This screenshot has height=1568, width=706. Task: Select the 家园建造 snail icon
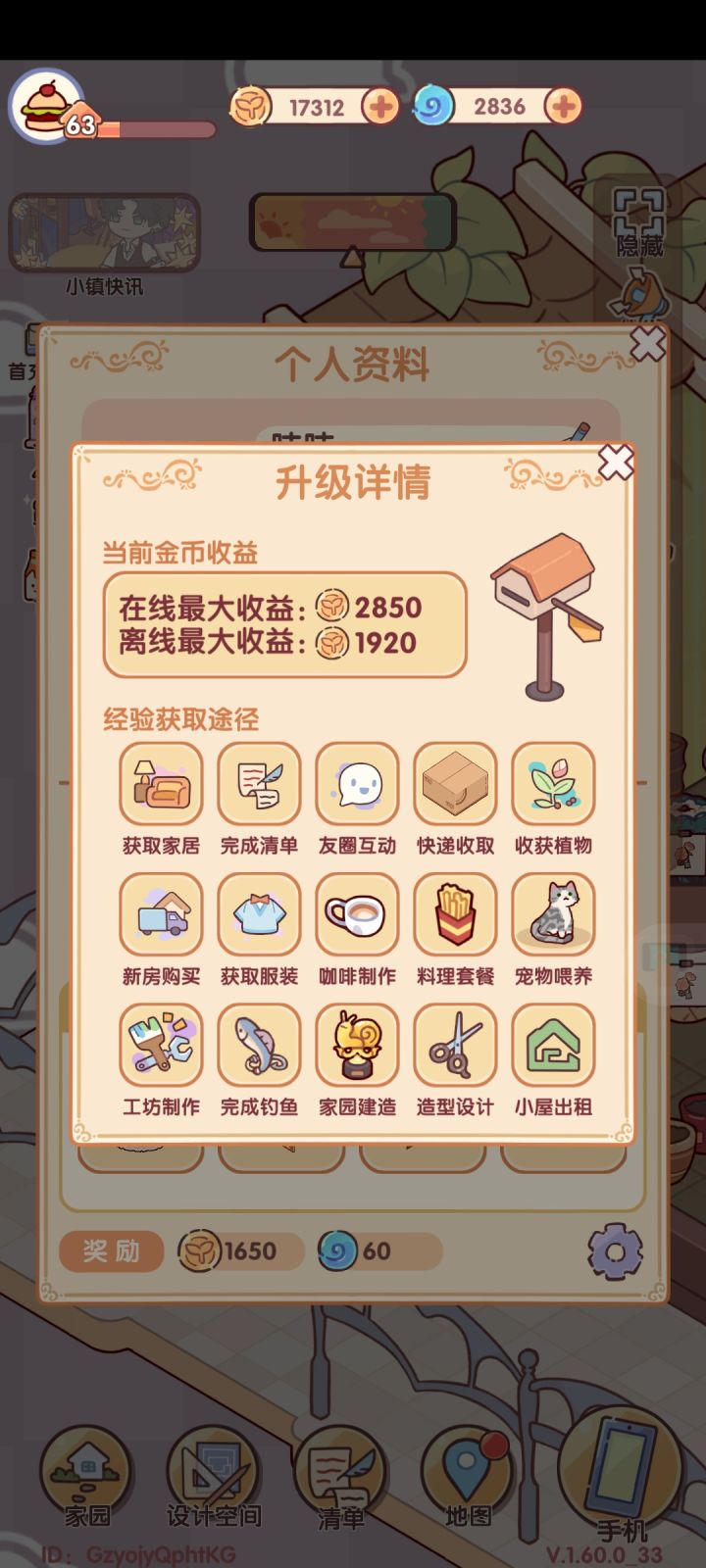(x=356, y=1045)
